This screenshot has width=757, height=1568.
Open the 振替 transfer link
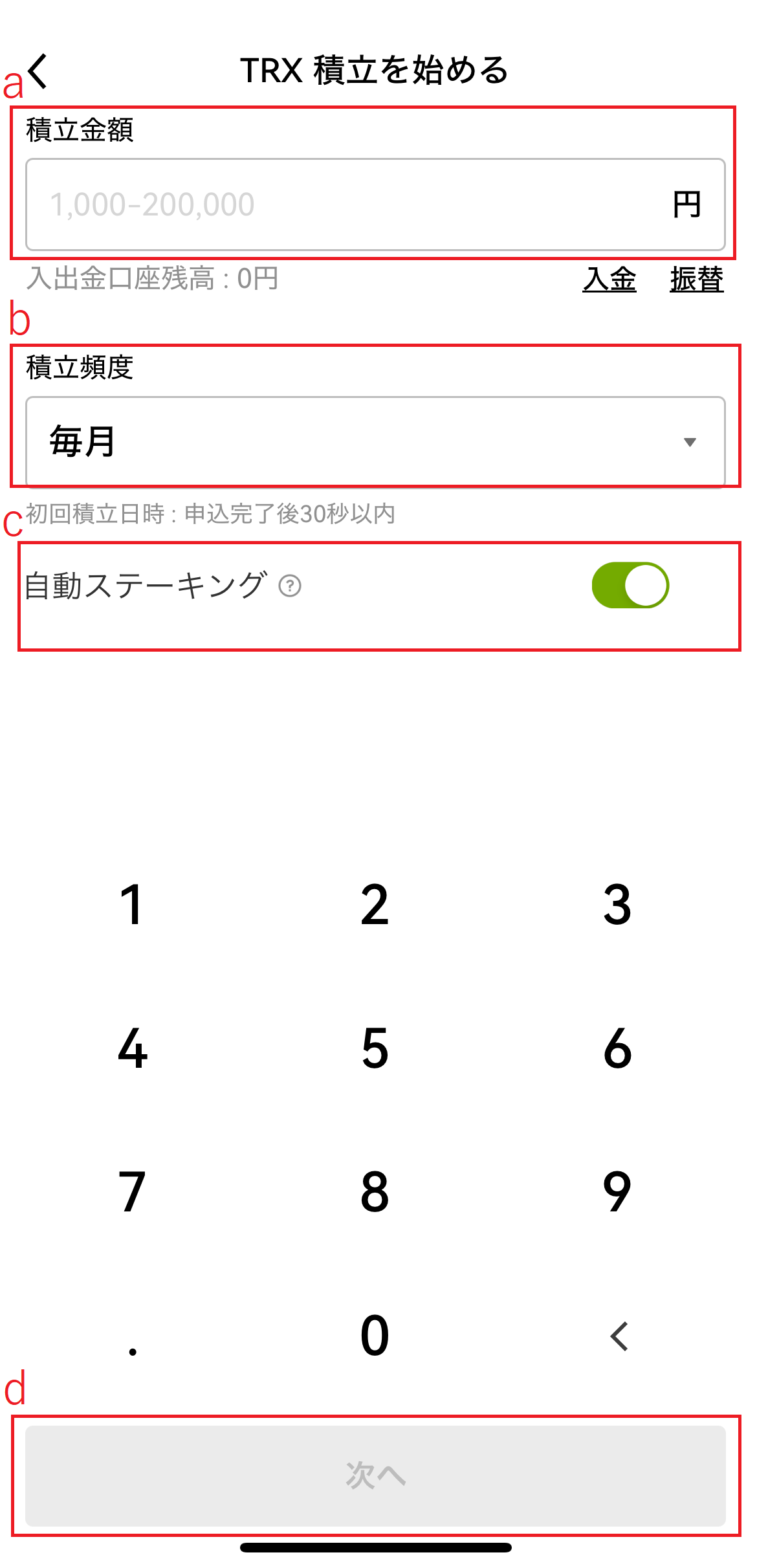(697, 279)
